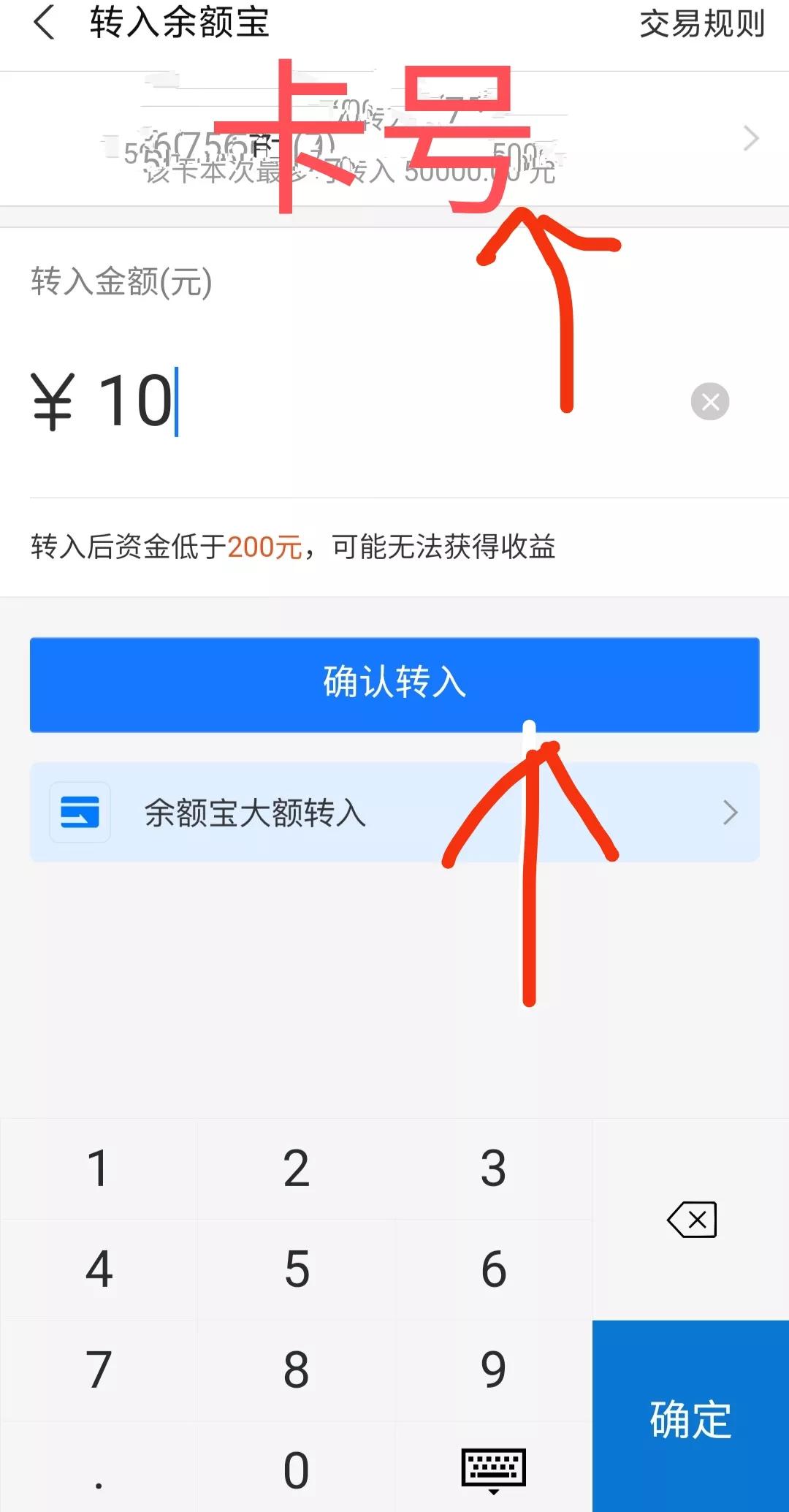Enter digit 1 on keypad
Viewport: 789px width, 1512px height.
[99, 1168]
